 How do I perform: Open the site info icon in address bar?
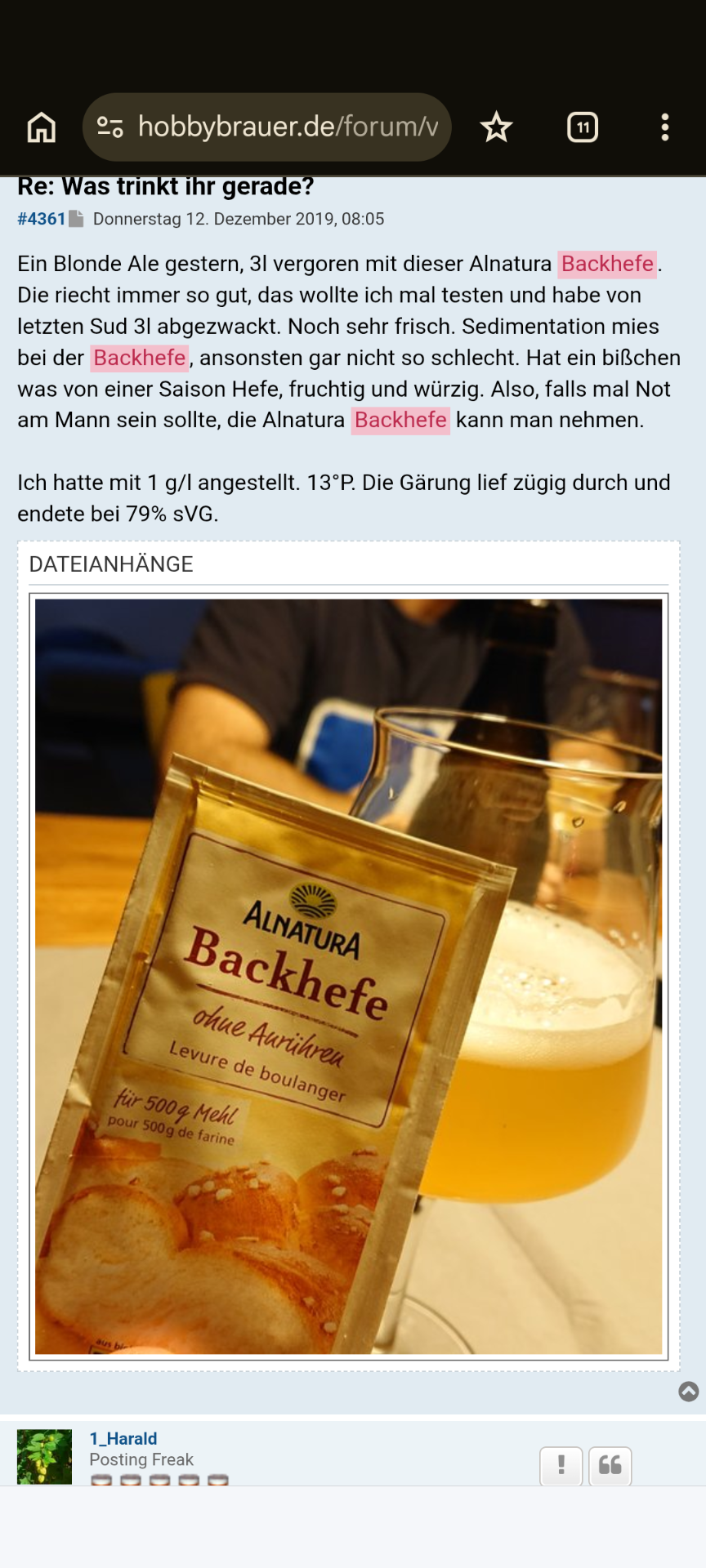tap(110, 127)
